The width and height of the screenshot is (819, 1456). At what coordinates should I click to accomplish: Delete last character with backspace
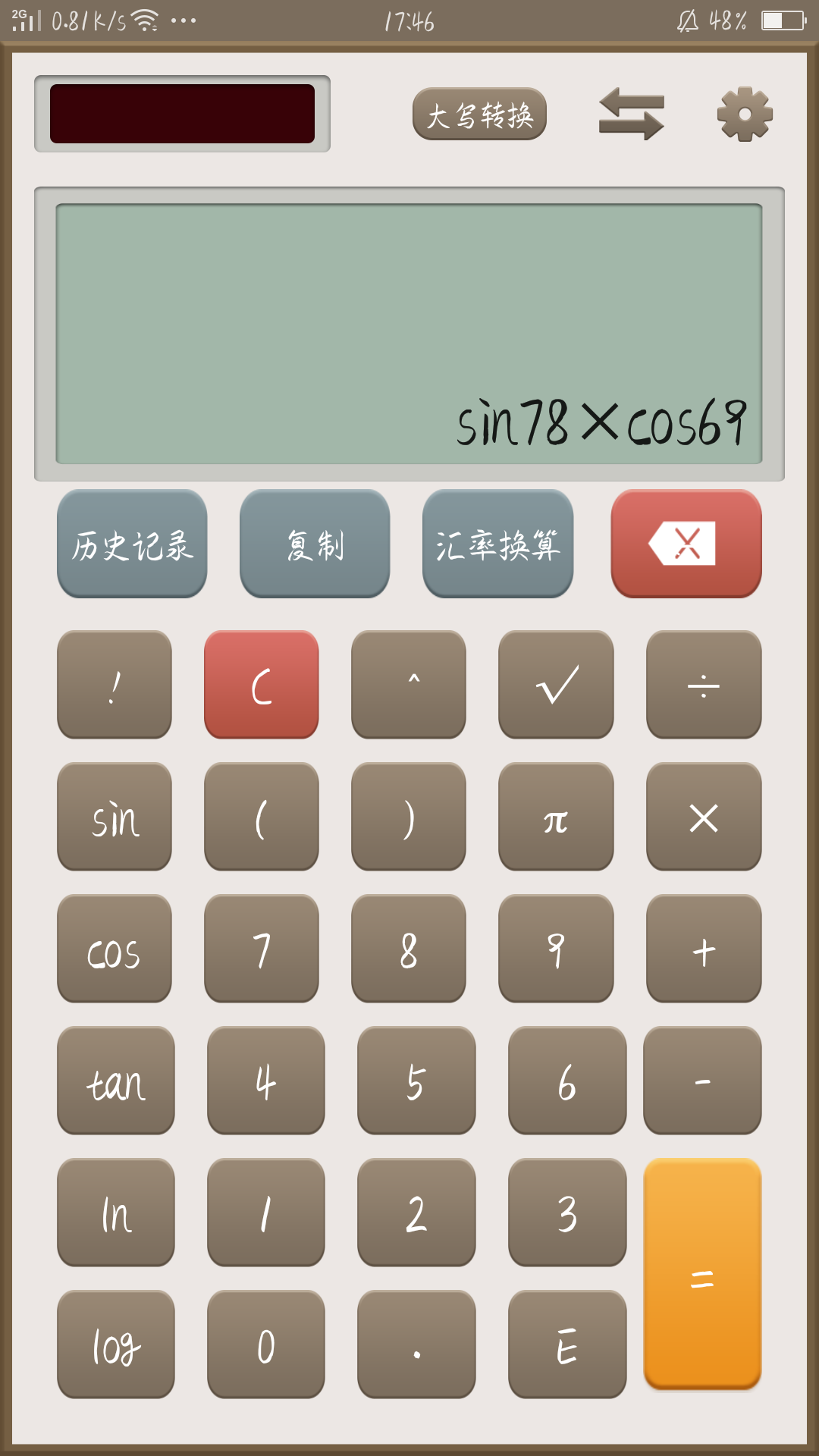coord(686,544)
